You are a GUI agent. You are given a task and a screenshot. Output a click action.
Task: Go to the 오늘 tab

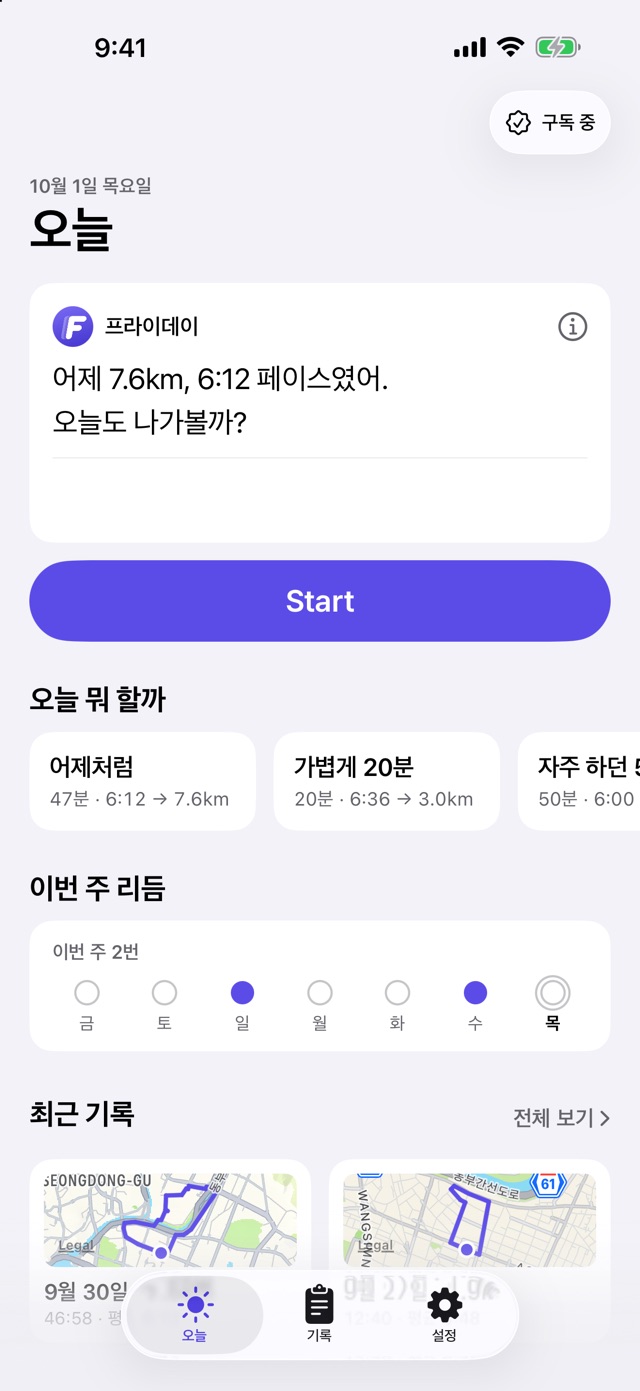click(x=194, y=1315)
